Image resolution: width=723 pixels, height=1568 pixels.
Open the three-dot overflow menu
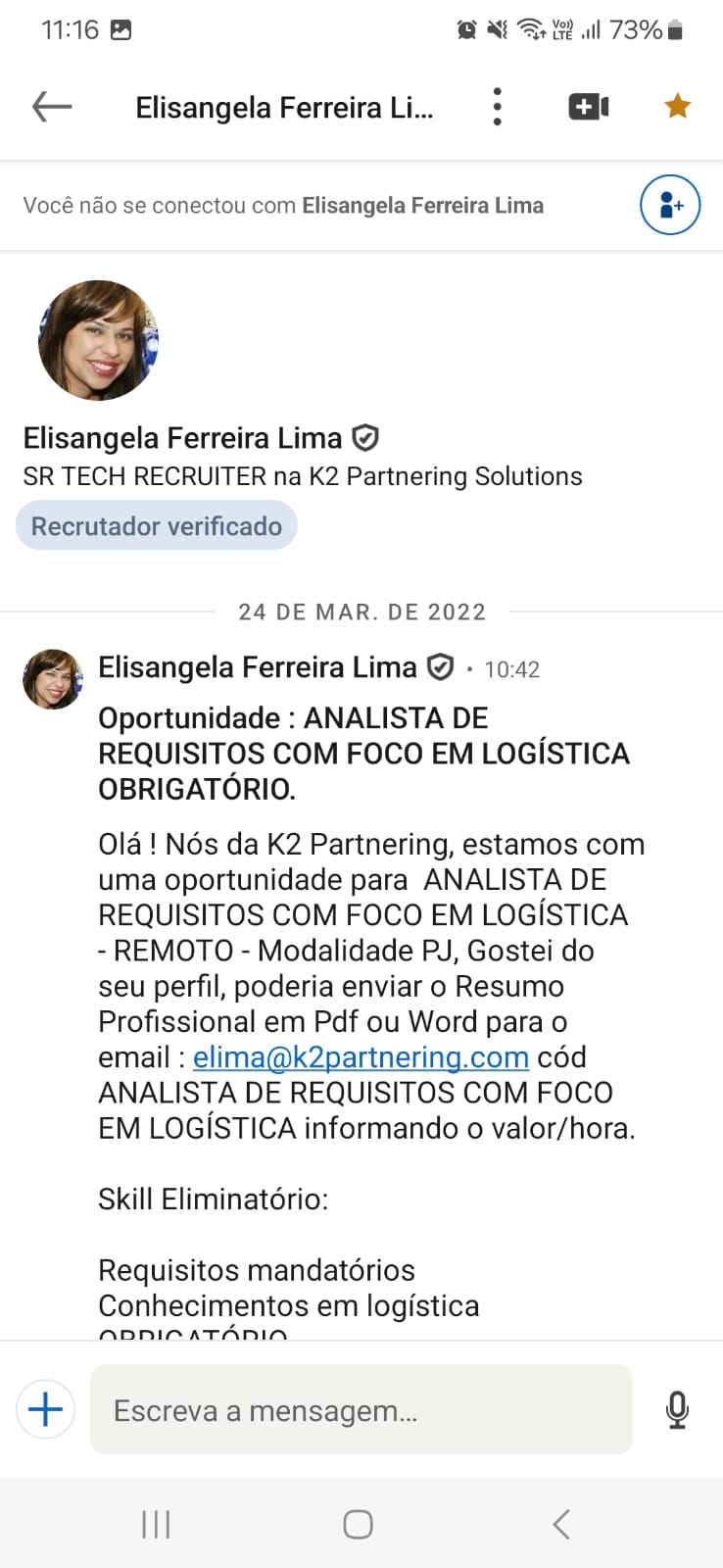coord(498,106)
